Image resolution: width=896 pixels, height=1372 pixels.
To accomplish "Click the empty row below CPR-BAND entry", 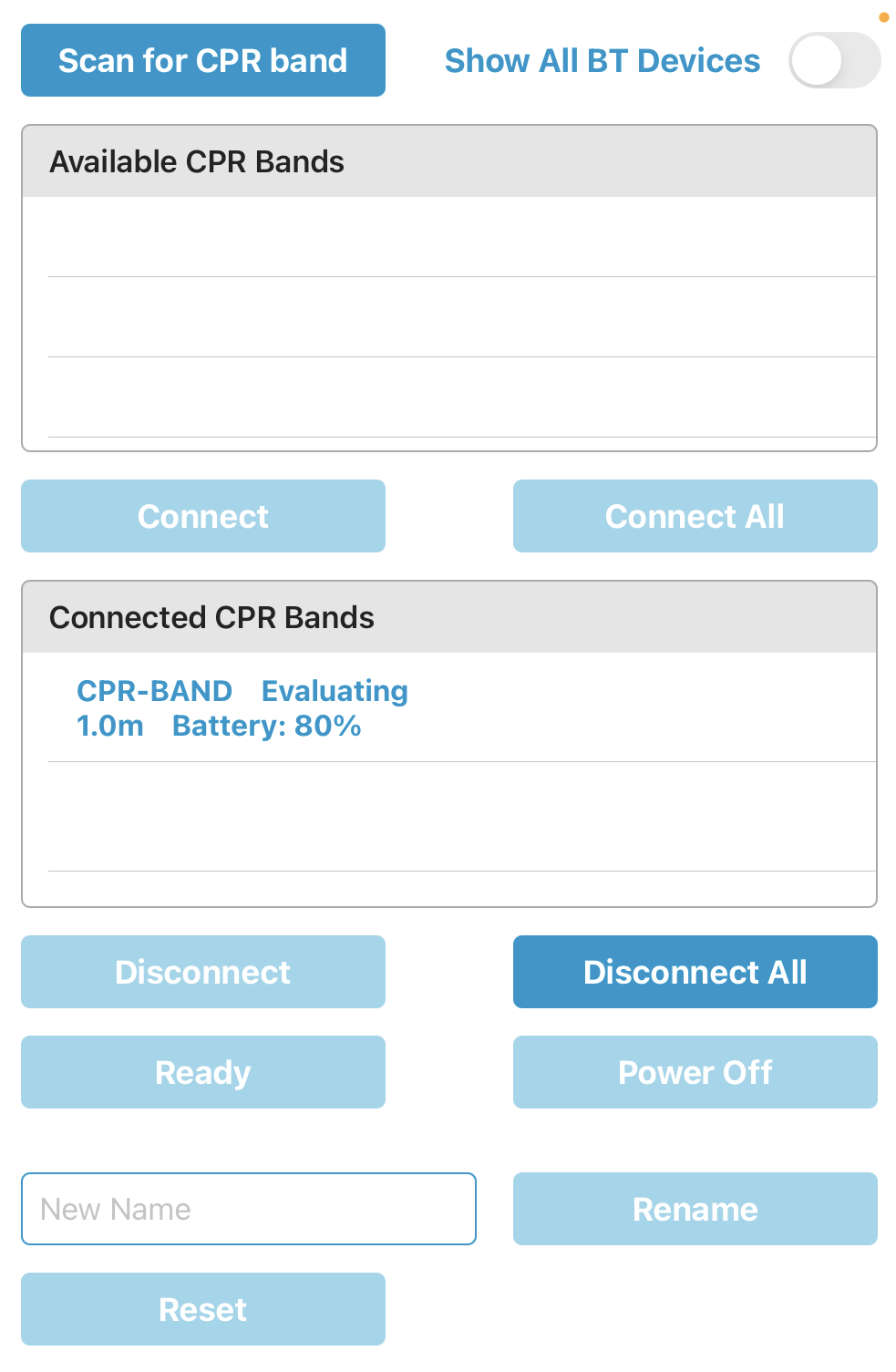I will pos(448,816).
